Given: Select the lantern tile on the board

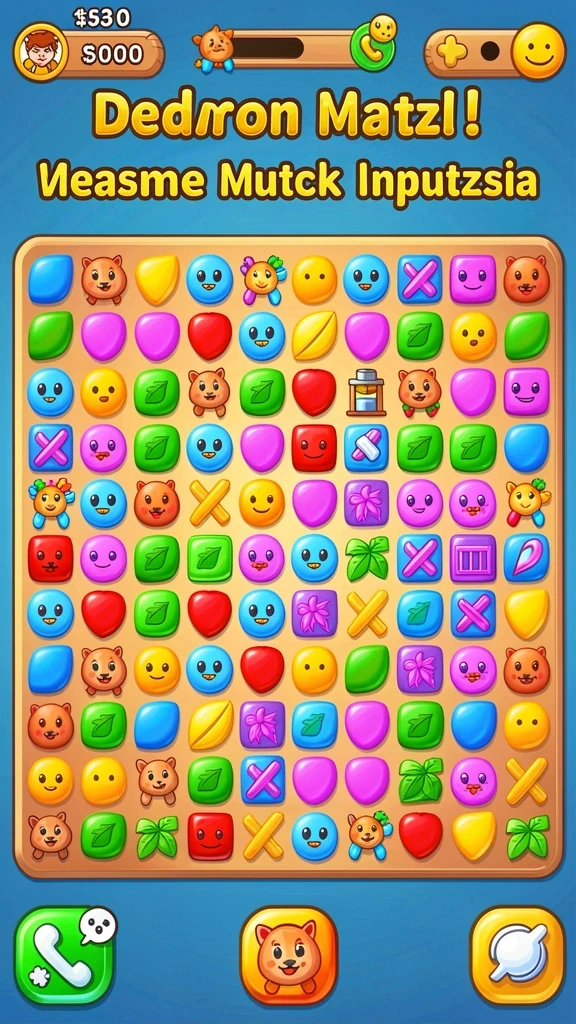Looking at the screenshot, I should 366,392.
